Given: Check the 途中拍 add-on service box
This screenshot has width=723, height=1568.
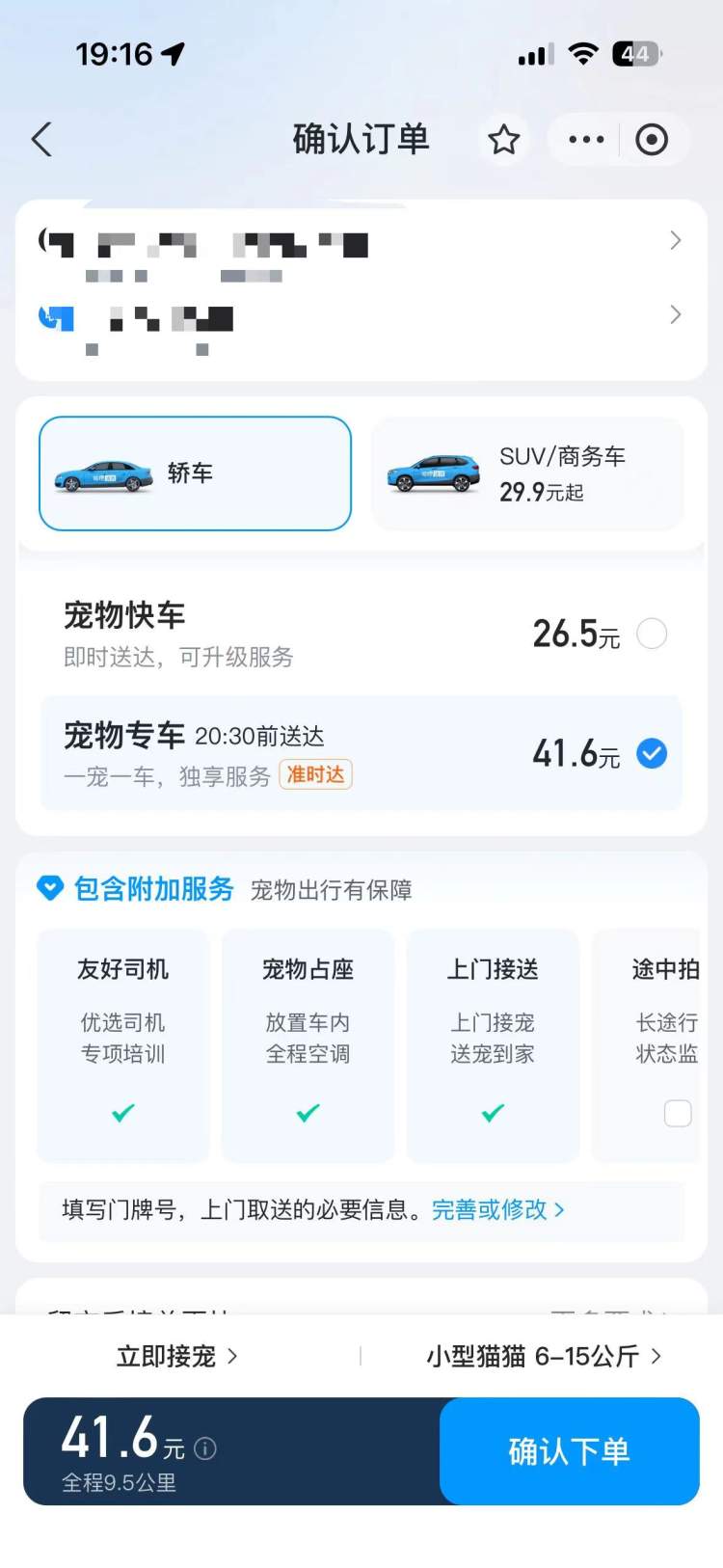Looking at the screenshot, I should coord(678,1113).
